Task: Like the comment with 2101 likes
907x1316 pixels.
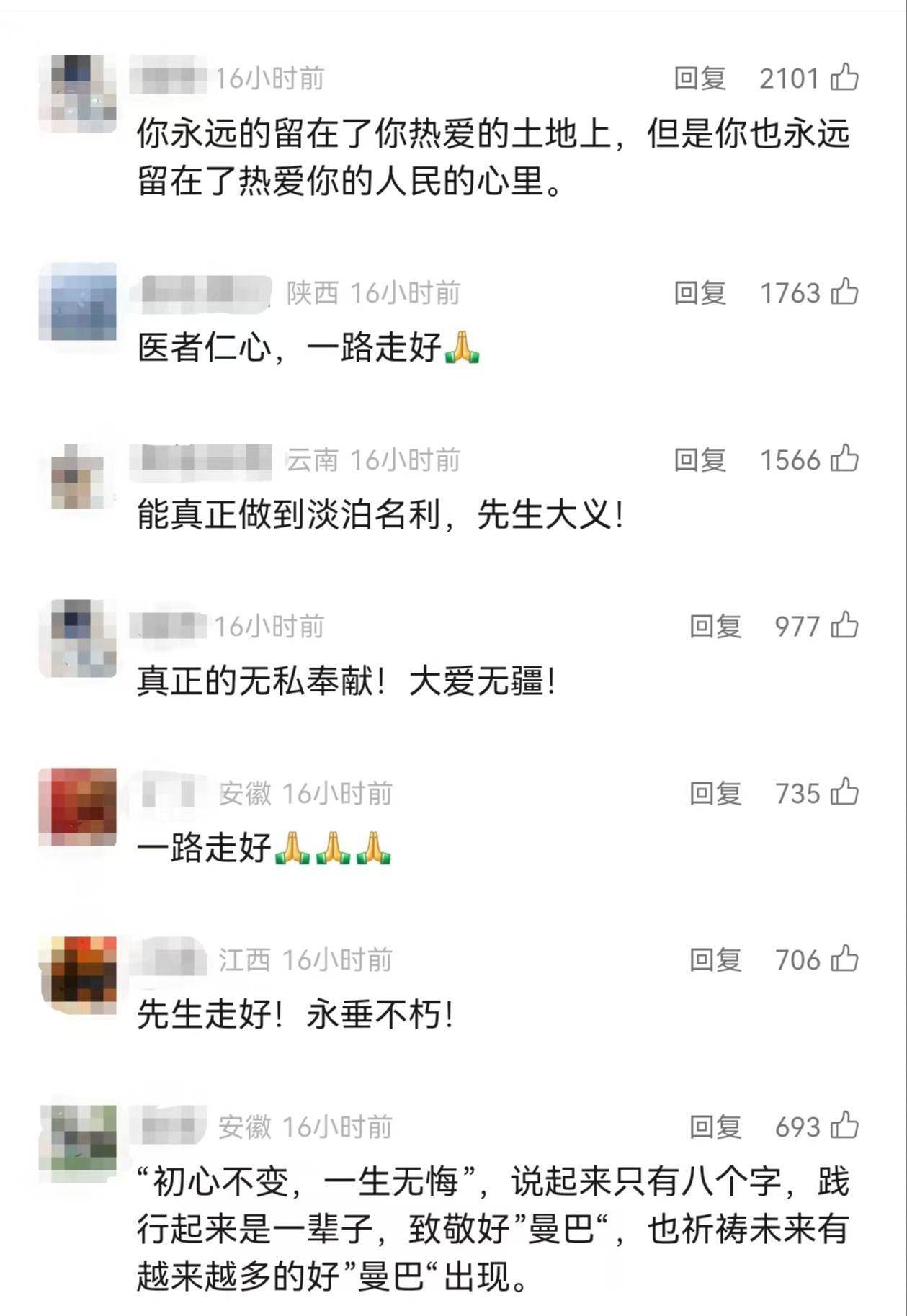Action: click(844, 77)
